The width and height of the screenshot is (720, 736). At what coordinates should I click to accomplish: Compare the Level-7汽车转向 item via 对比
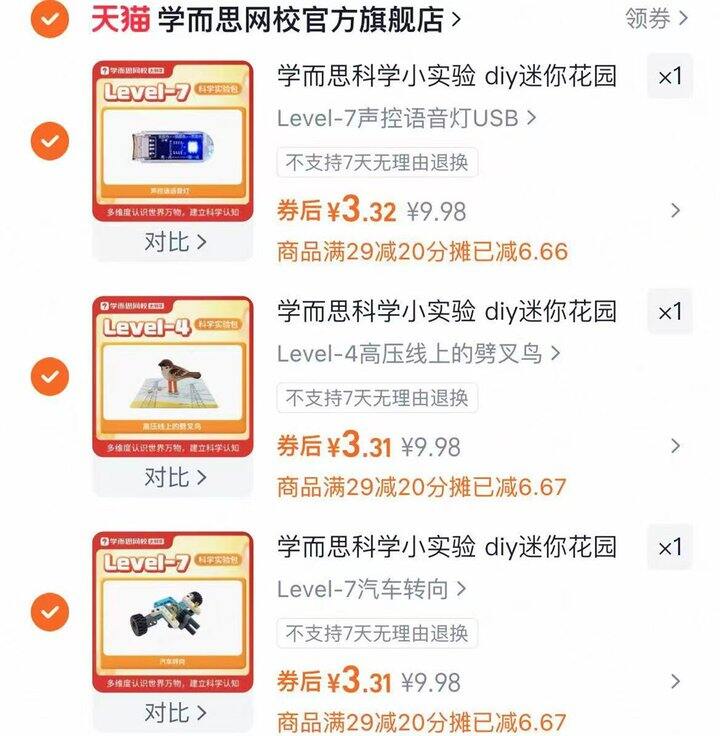175,712
